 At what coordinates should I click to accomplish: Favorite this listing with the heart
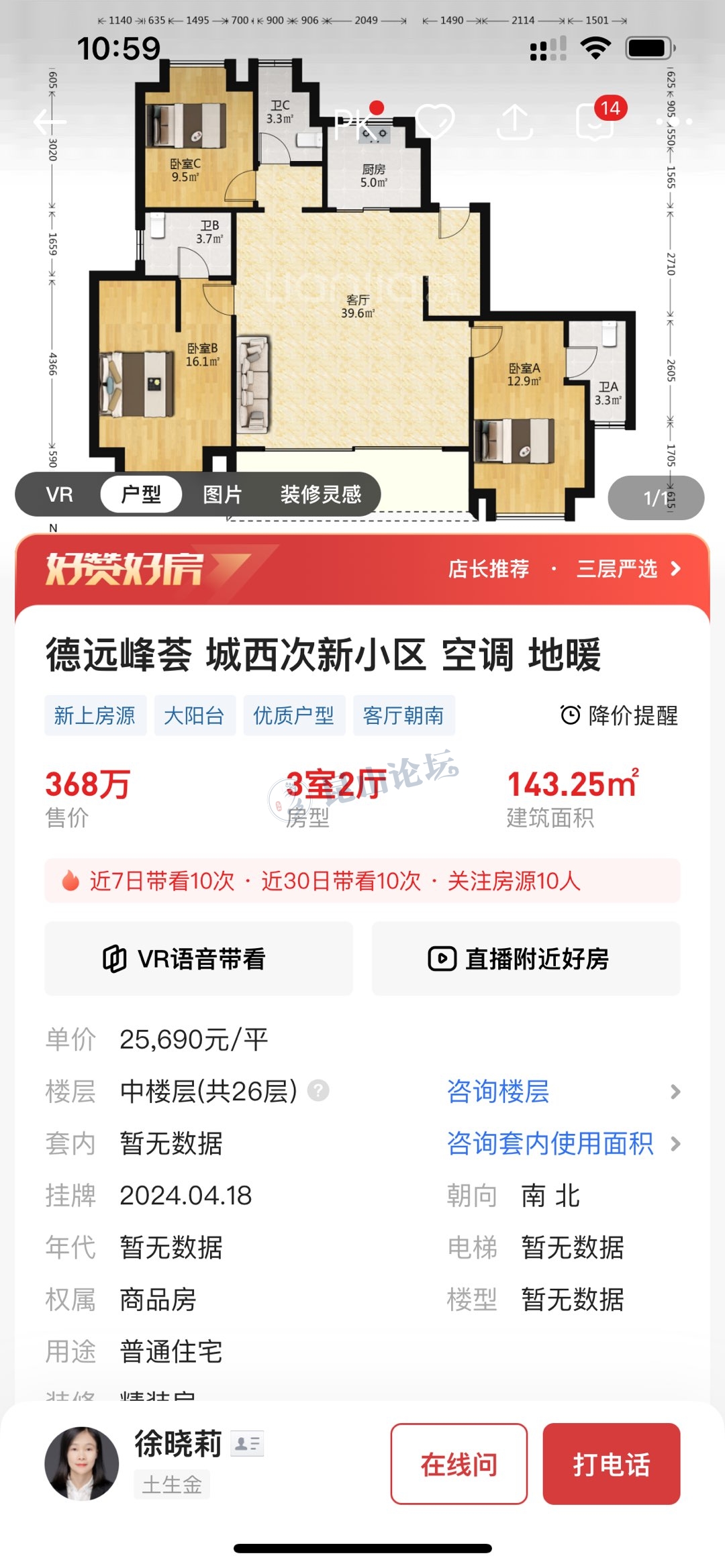pos(435,121)
